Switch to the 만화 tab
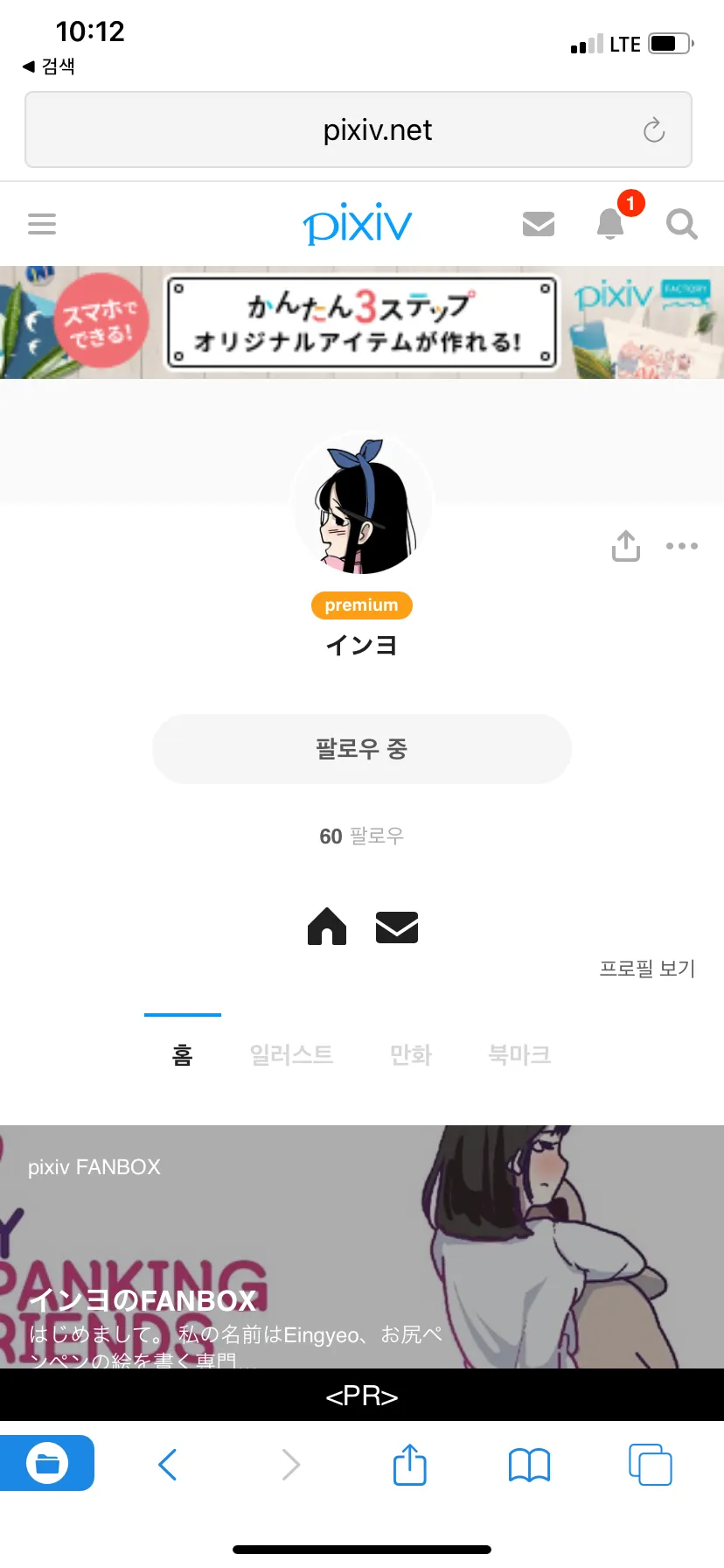724x1568 pixels. click(x=411, y=1054)
